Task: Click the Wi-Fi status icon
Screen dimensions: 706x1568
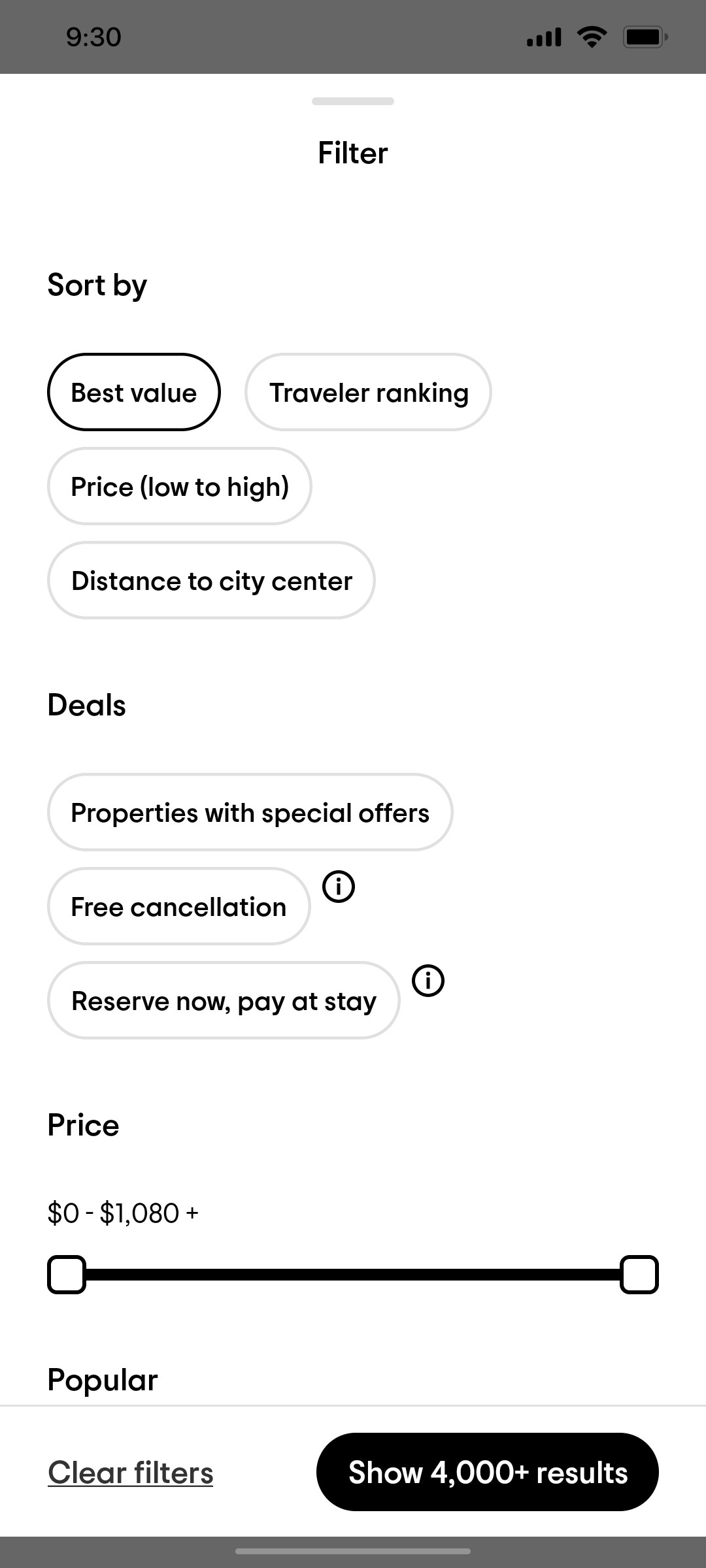Action: (x=592, y=36)
